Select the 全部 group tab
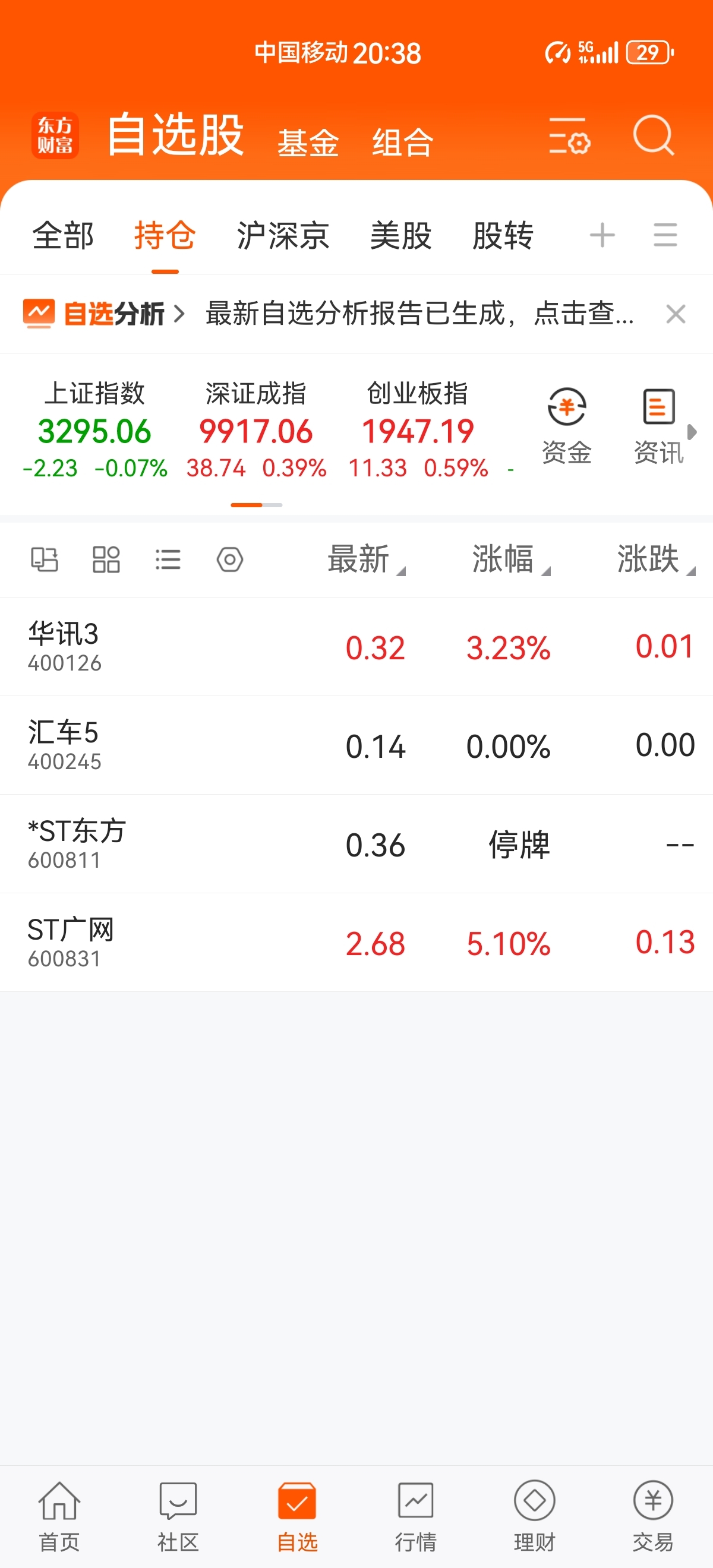The image size is (713, 1568). [x=64, y=236]
